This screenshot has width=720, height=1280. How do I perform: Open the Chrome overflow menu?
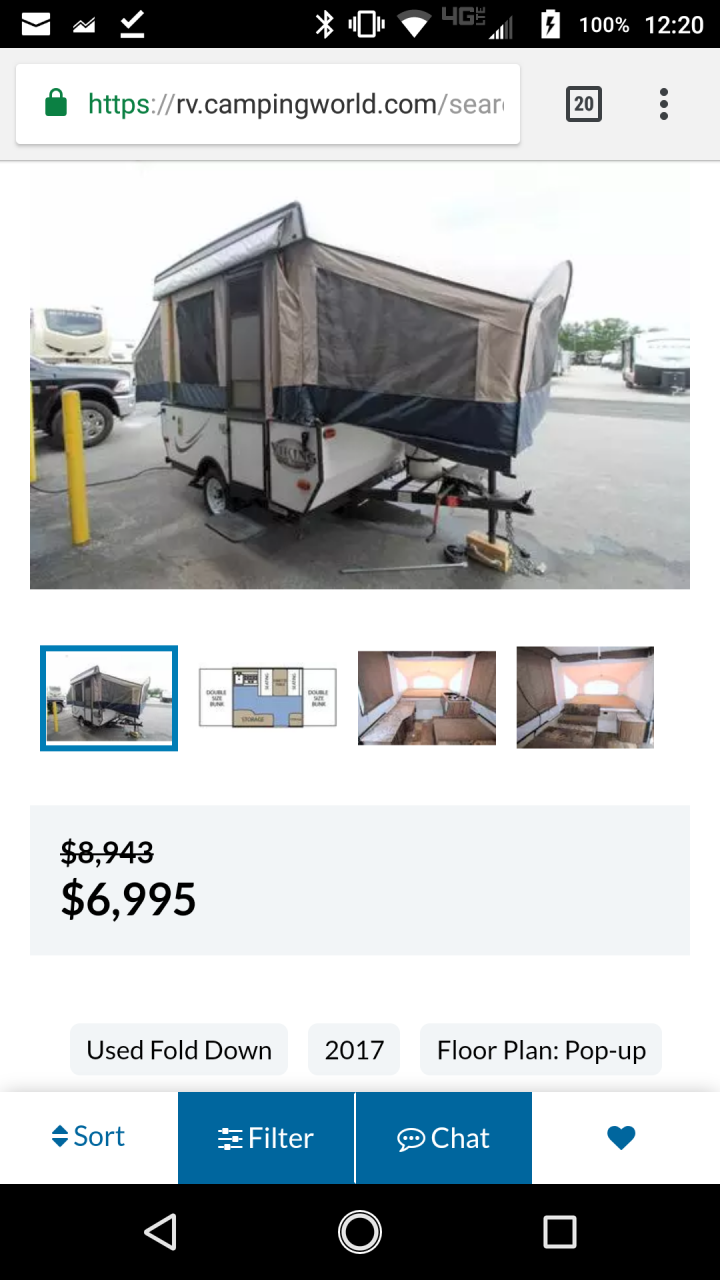664,104
